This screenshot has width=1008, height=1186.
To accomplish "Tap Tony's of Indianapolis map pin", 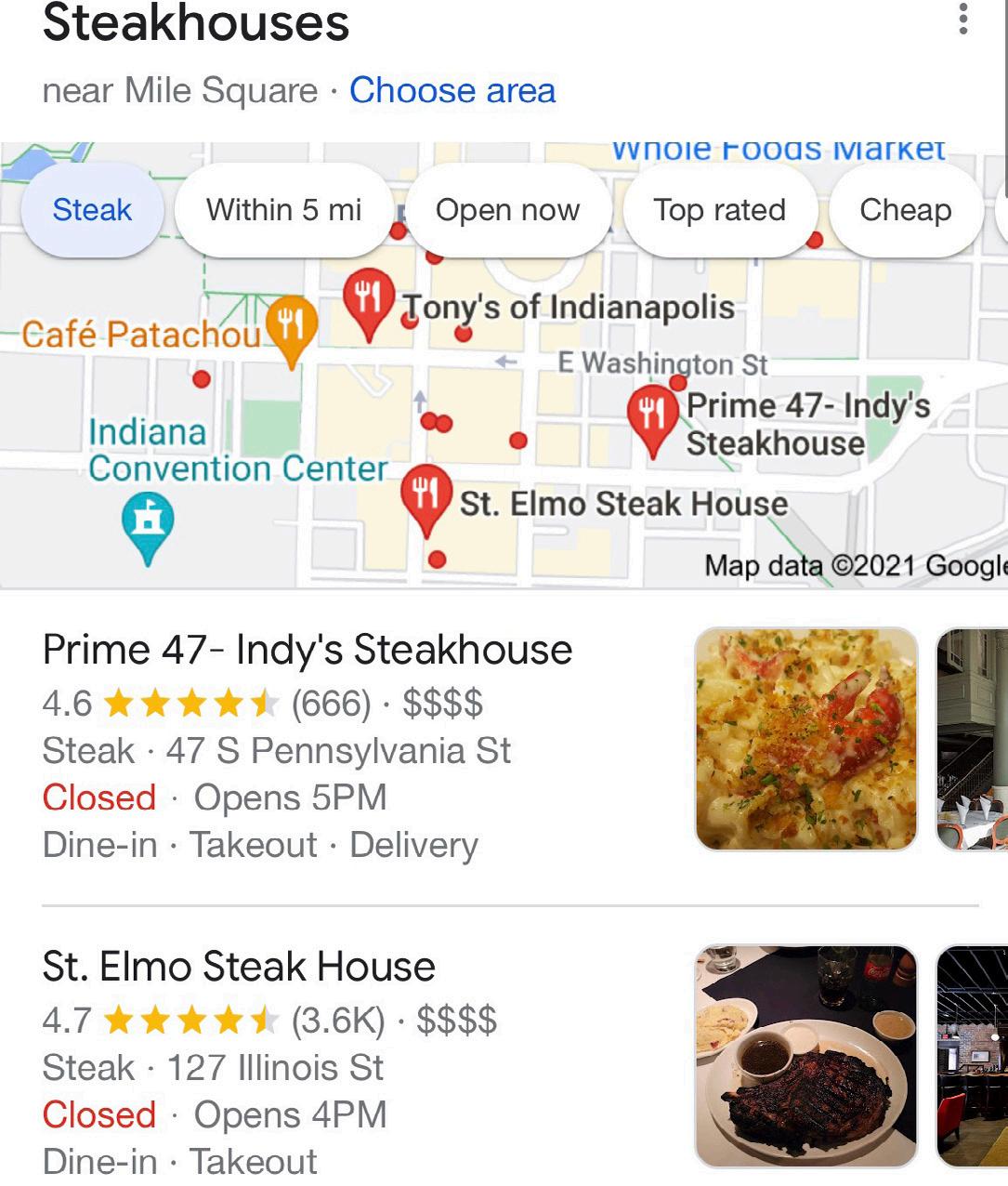I will (x=369, y=301).
